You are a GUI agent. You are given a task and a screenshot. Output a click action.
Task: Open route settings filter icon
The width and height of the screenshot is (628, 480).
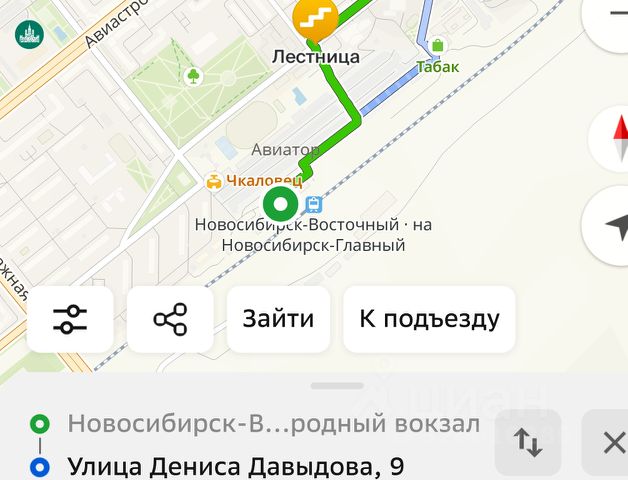point(70,320)
